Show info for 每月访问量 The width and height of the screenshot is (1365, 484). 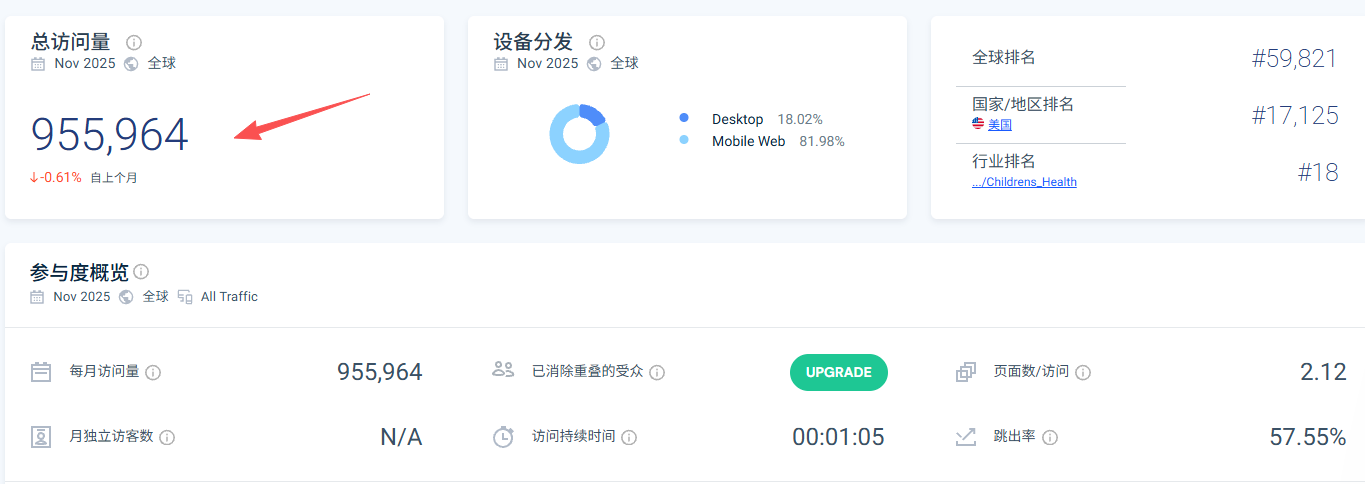click(x=153, y=372)
